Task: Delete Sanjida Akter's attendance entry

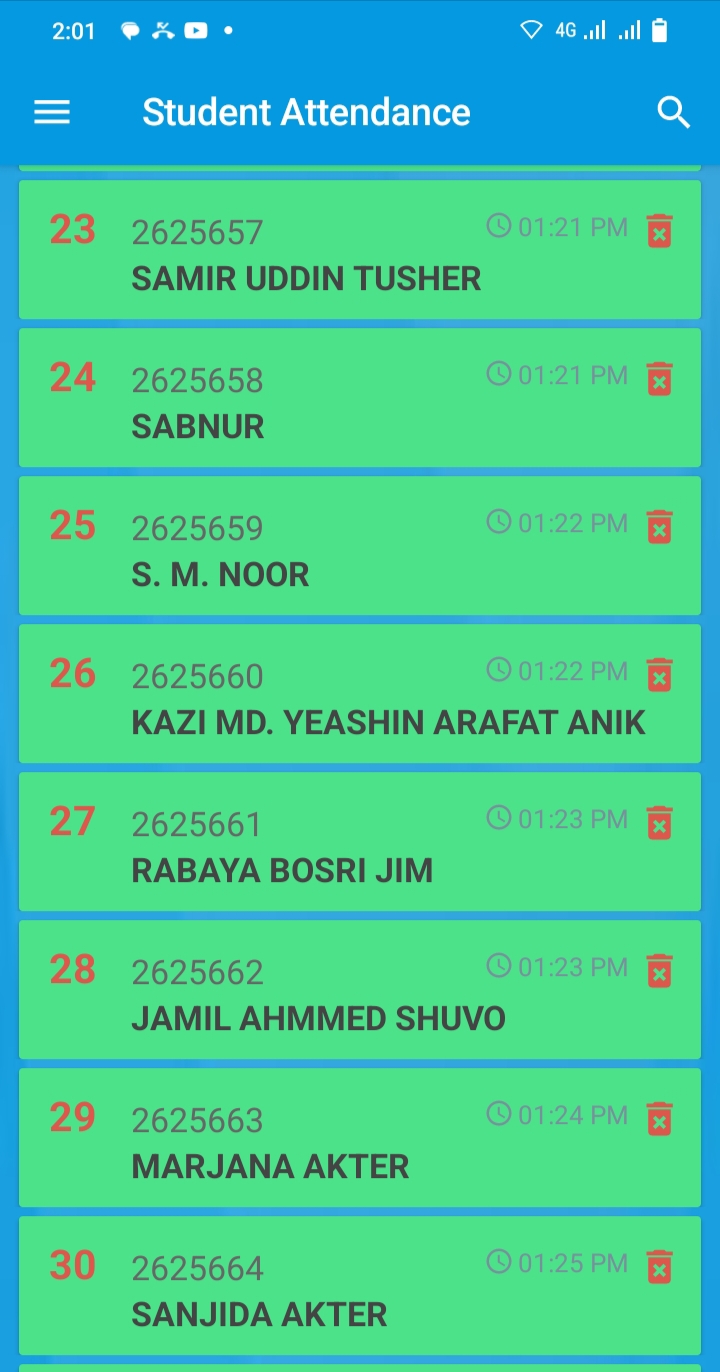Action: [x=659, y=1267]
